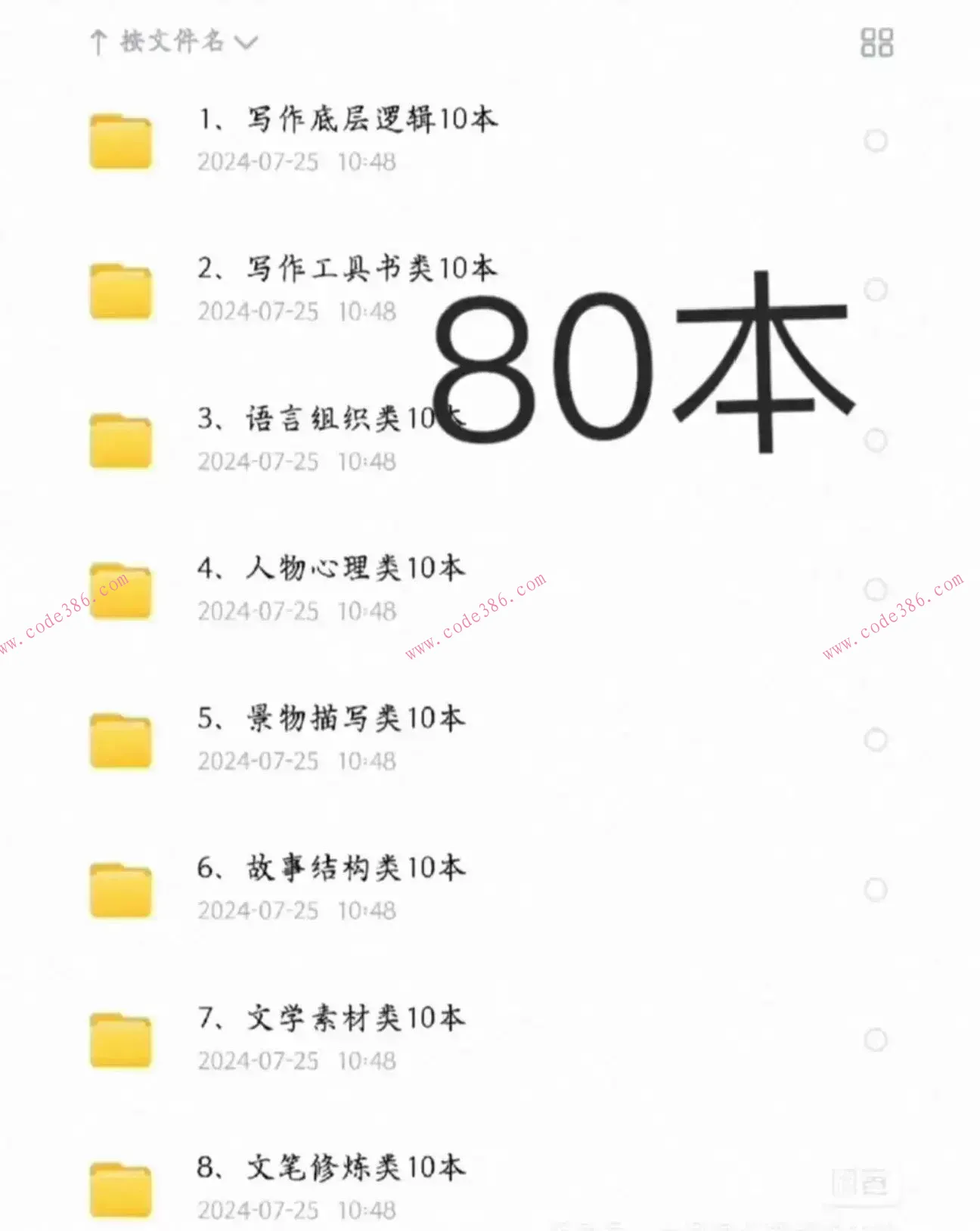Select the checkbox beside 写作底层逻辑10本
The width and height of the screenshot is (980, 1231).
[876, 140]
